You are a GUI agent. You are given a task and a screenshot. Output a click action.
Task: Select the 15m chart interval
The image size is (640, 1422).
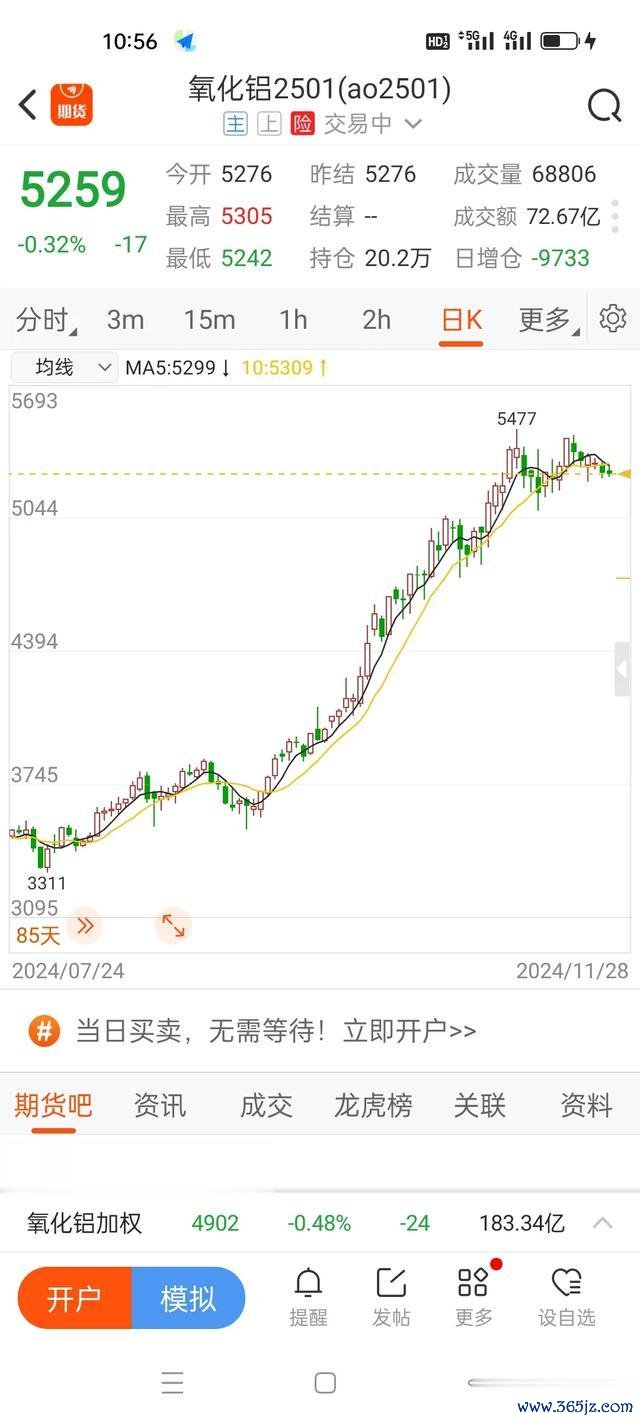click(x=209, y=320)
